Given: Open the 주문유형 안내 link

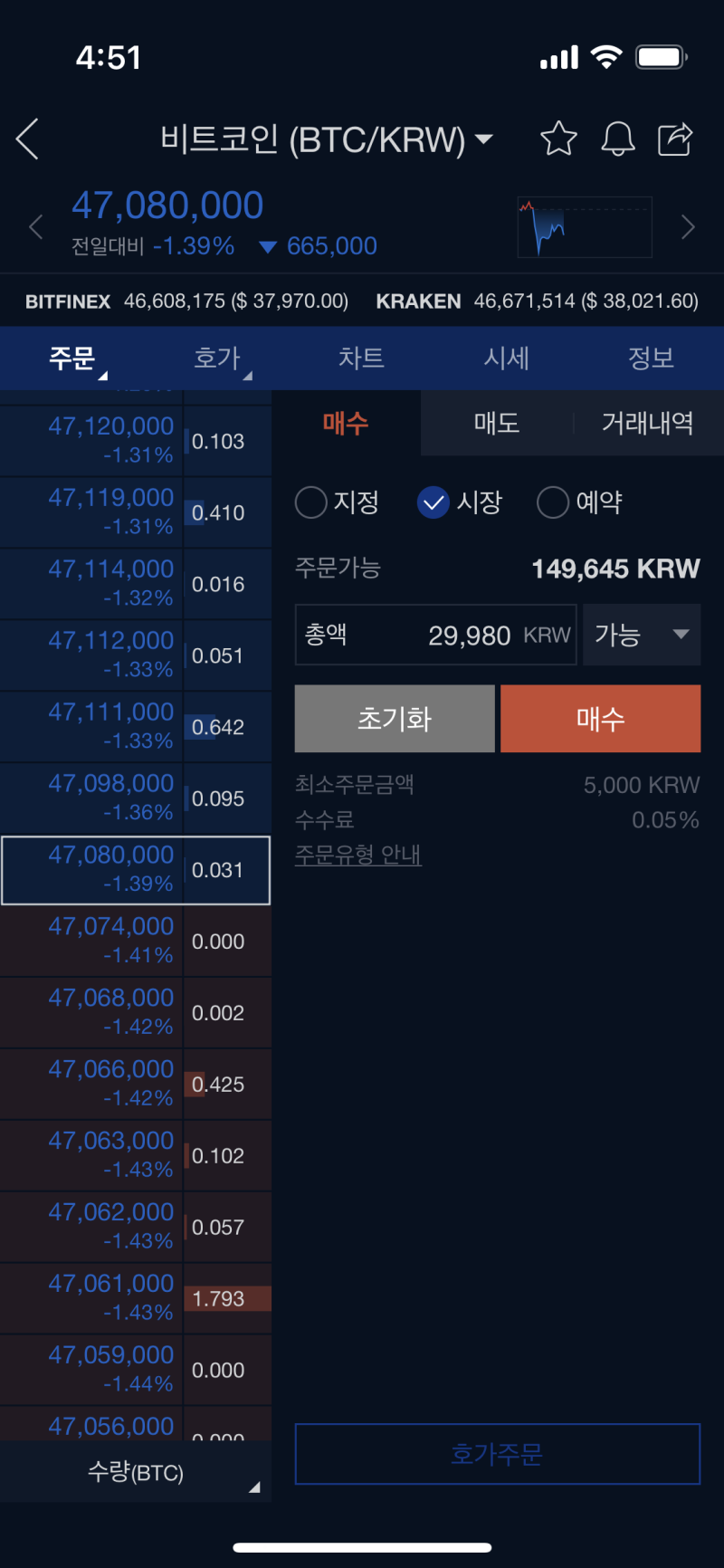Looking at the screenshot, I should coord(358,855).
